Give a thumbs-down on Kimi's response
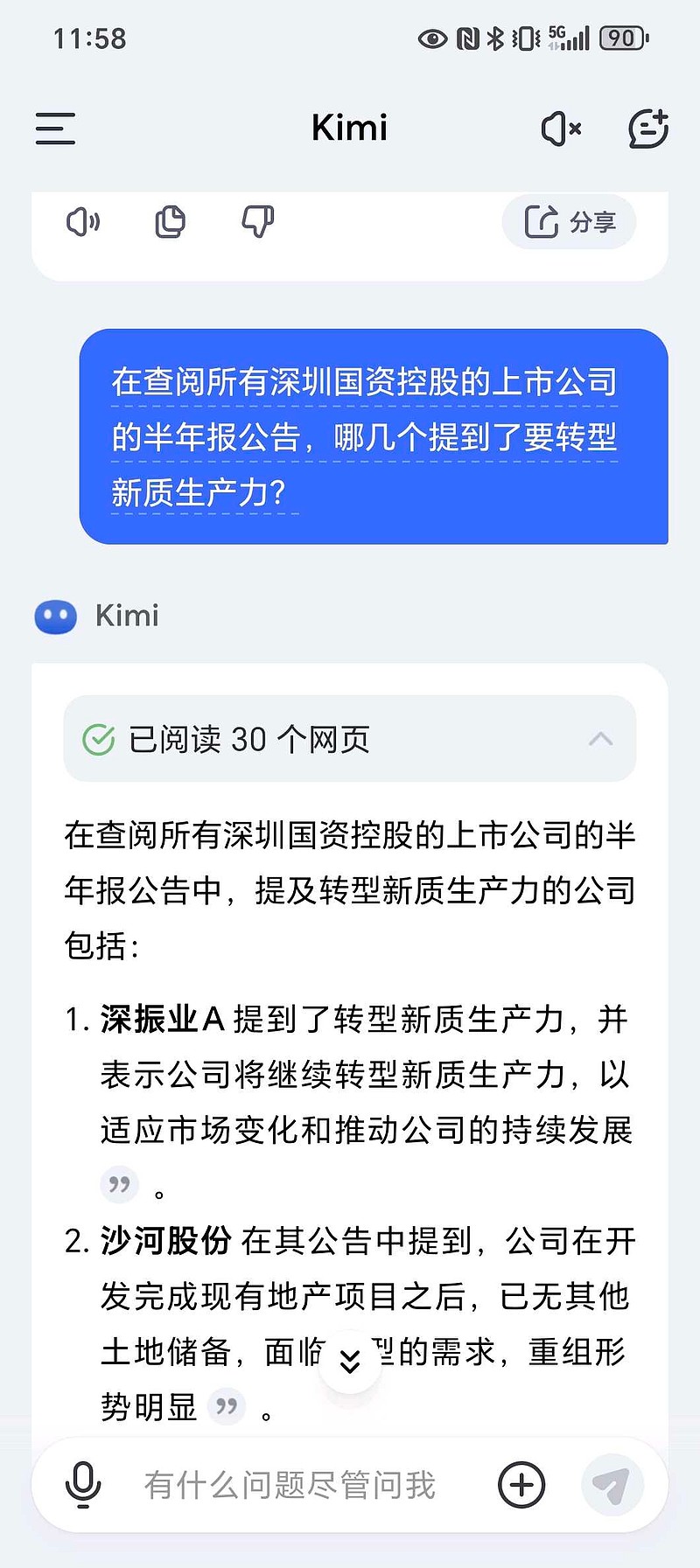The image size is (700, 1568). point(258,222)
